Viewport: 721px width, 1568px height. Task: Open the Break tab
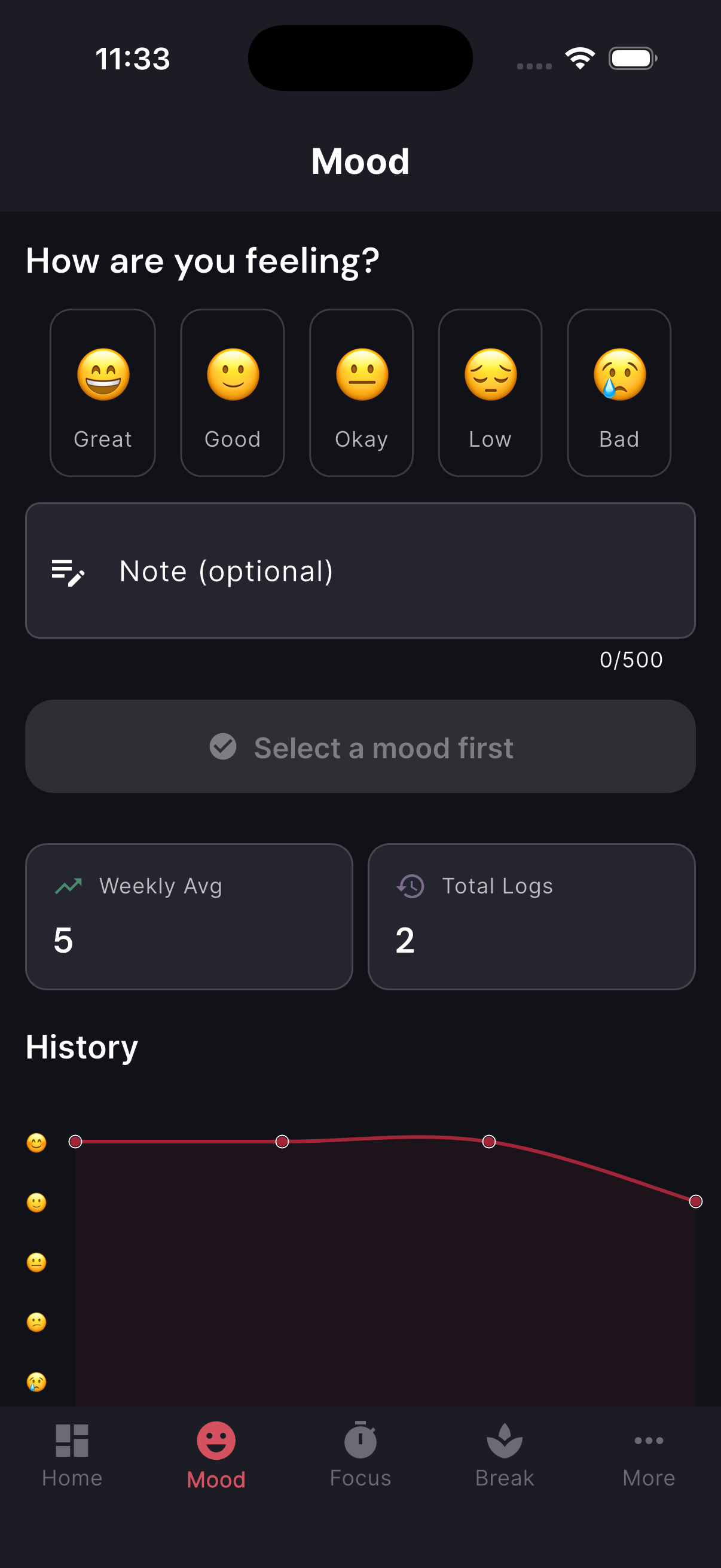(x=505, y=1456)
